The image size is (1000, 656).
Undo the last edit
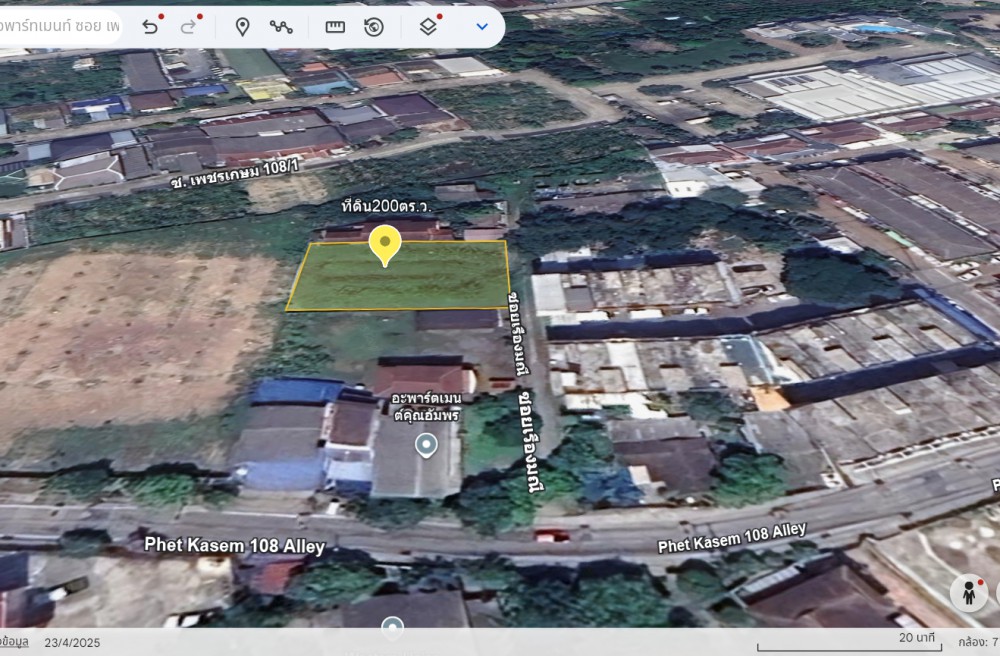click(x=150, y=27)
